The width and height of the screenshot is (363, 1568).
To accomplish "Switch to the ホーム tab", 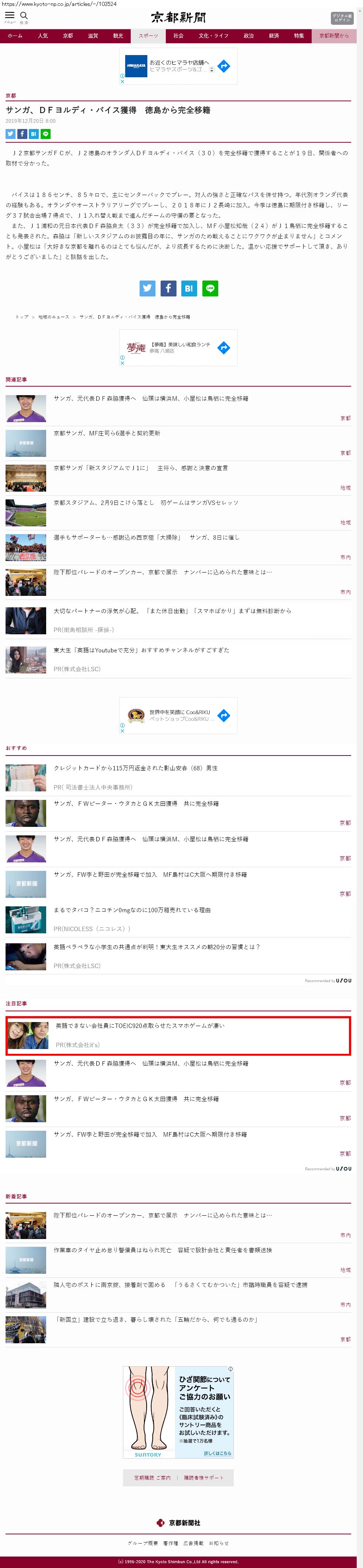I will tap(15, 36).
